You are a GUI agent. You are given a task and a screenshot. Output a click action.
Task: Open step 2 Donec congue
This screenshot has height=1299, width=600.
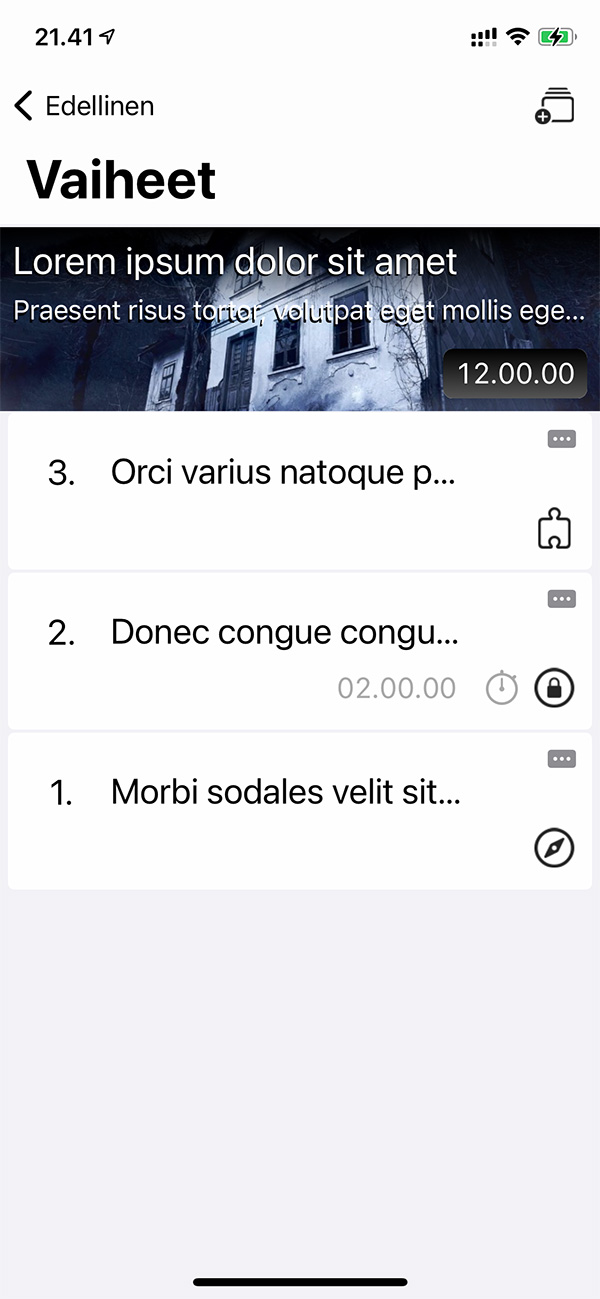tap(285, 632)
